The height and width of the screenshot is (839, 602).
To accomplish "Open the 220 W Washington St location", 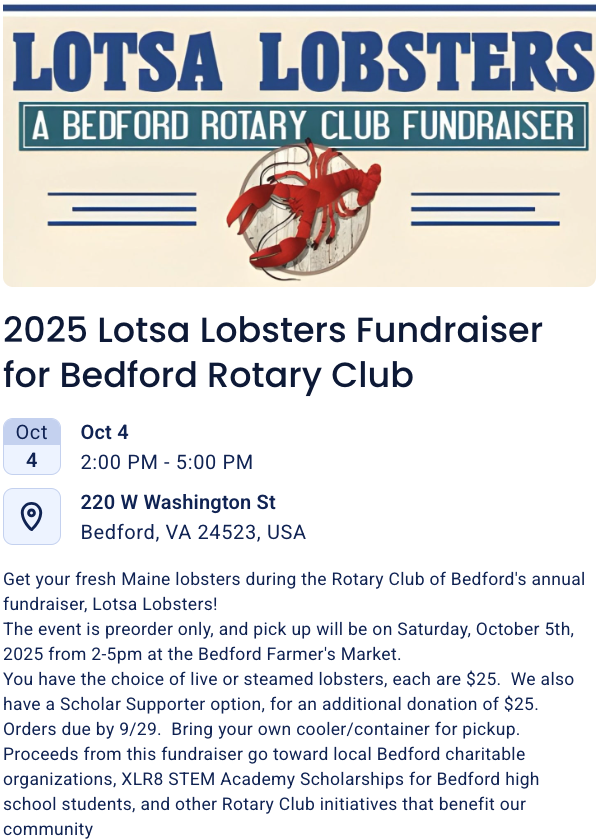I will [x=178, y=503].
